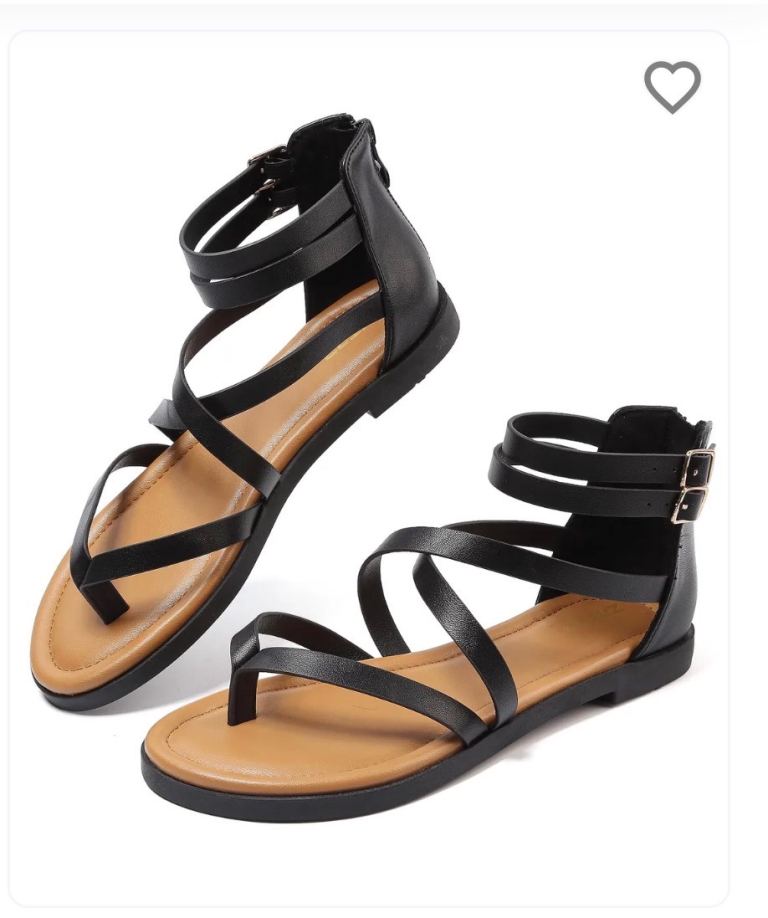Add the black sandals to favorites

coord(672,87)
